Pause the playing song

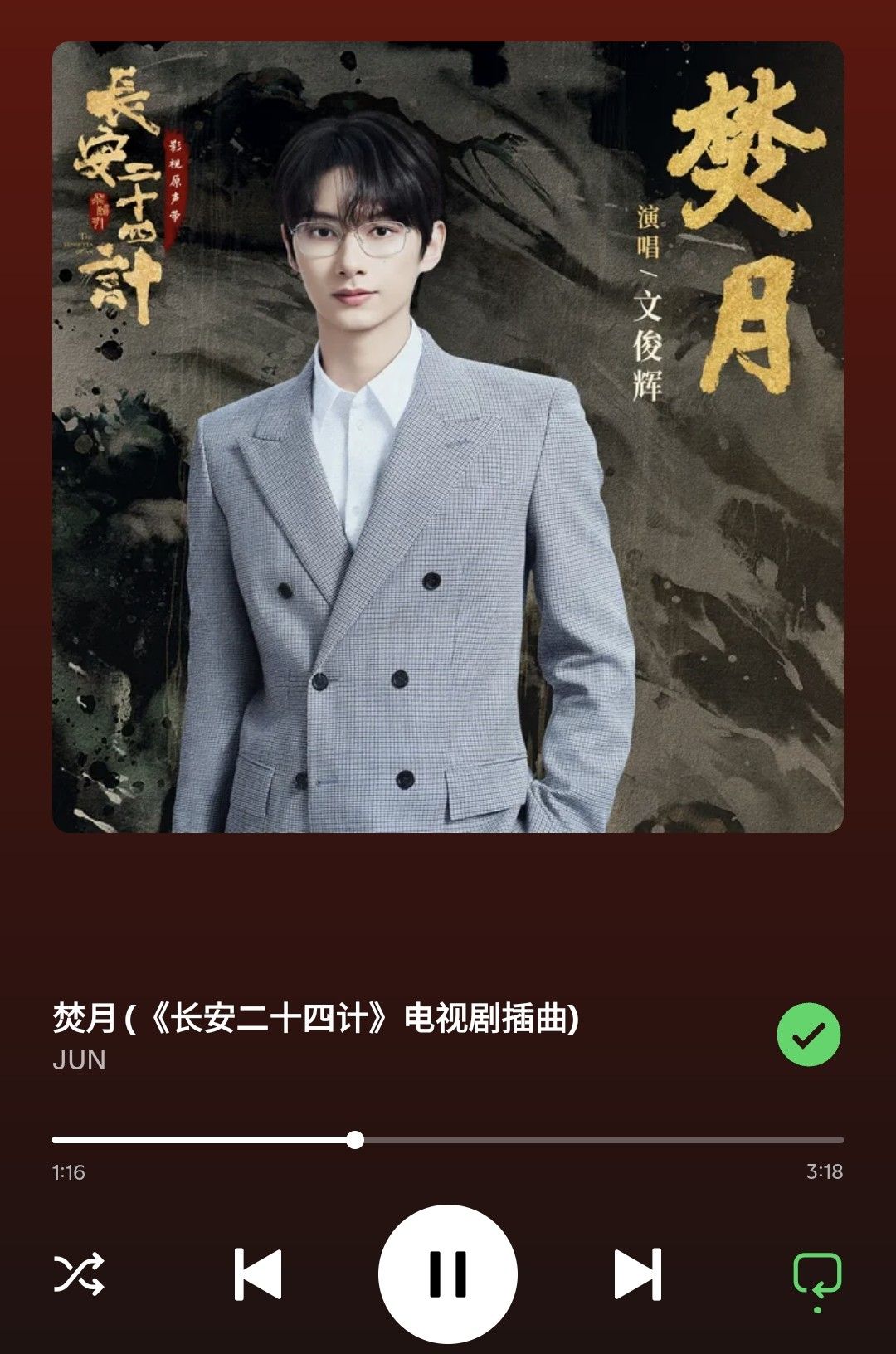coord(448,1274)
